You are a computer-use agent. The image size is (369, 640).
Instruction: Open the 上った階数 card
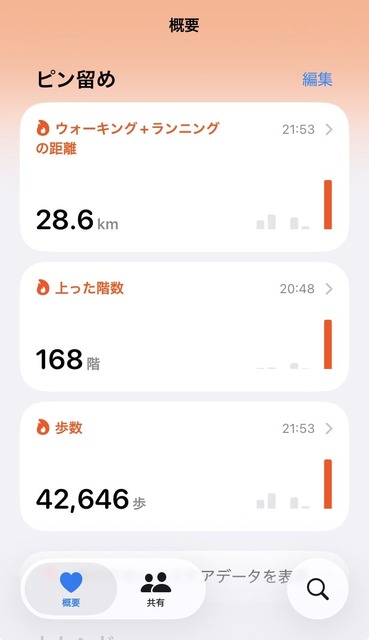pos(184,327)
